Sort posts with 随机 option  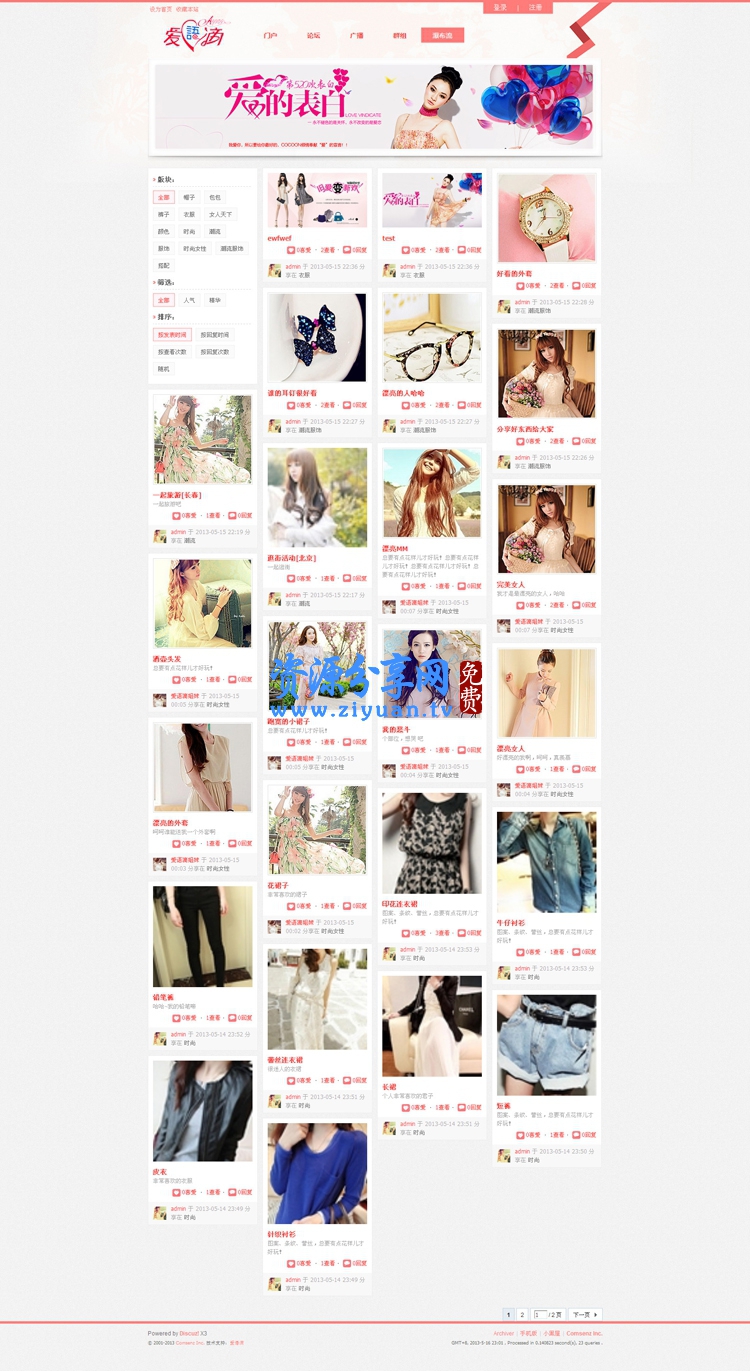(163, 369)
